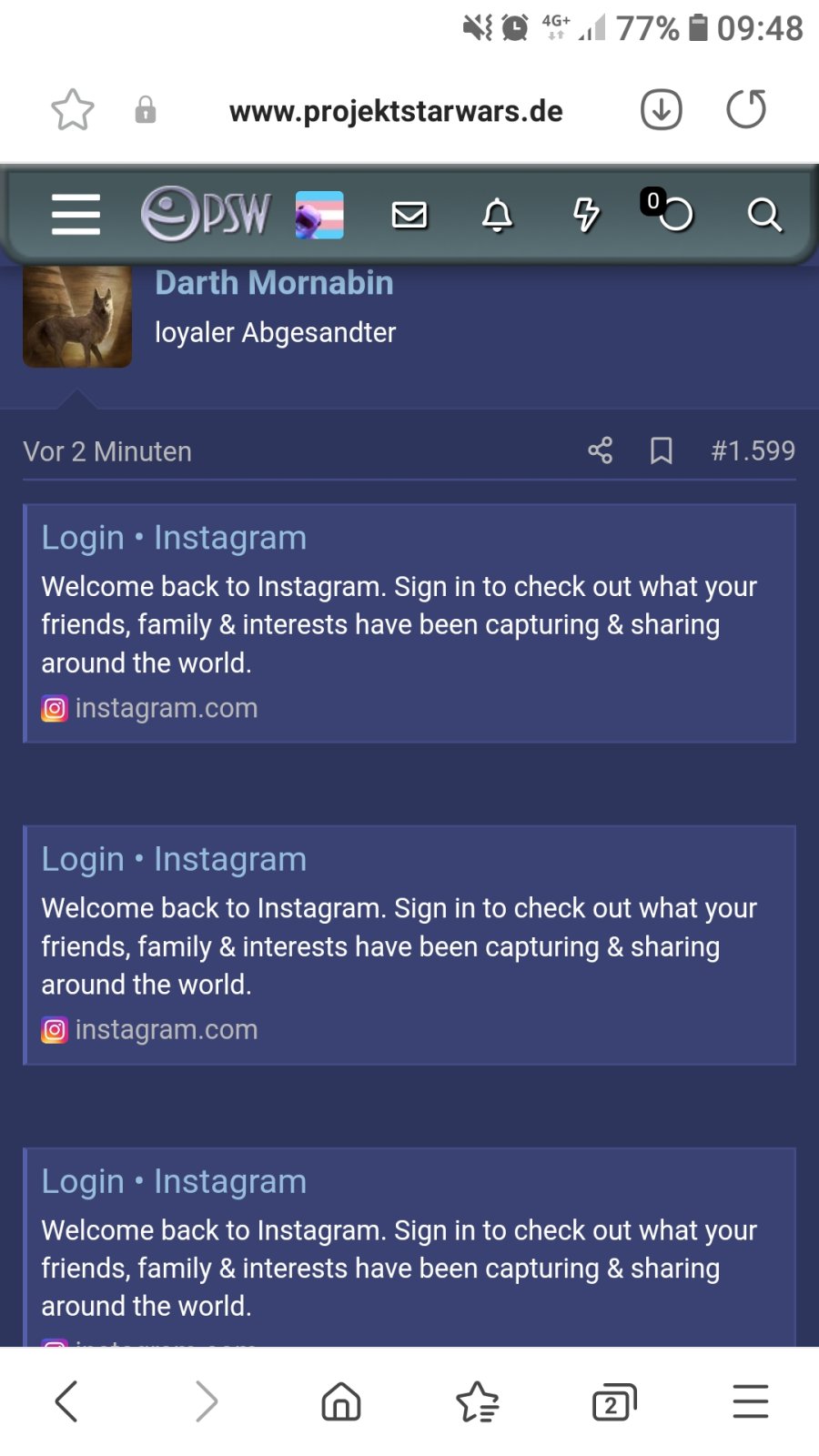
Task: Bookmark post #1.599
Action: click(x=662, y=450)
